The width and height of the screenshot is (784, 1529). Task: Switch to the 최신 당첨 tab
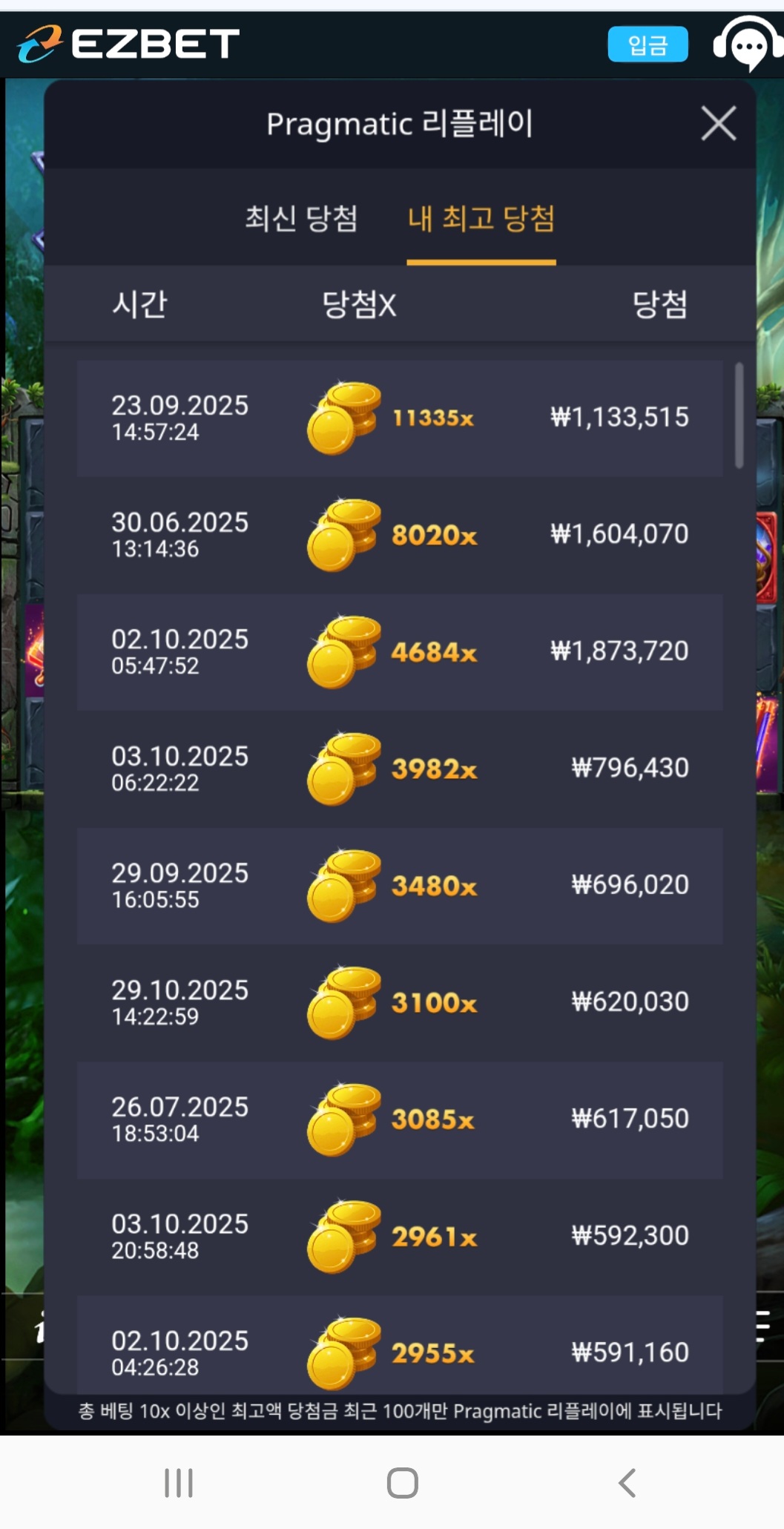point(301,218)
